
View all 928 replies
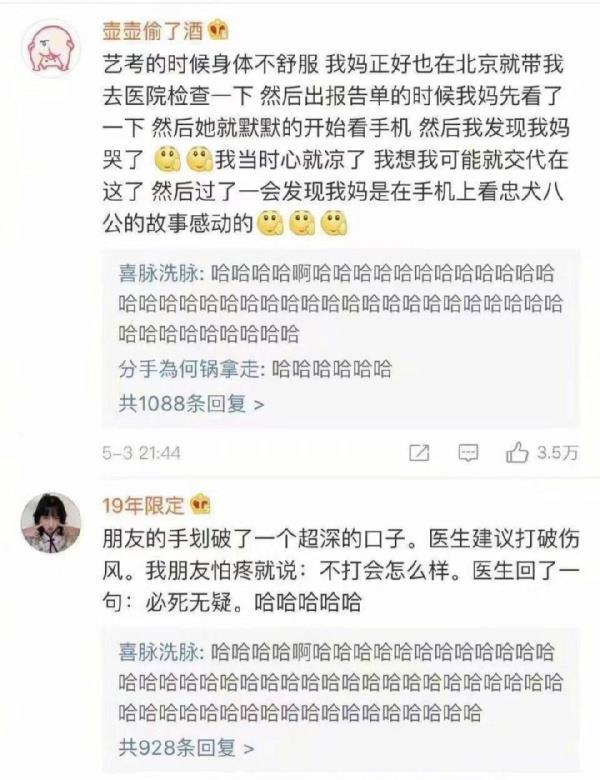(187, 747)
